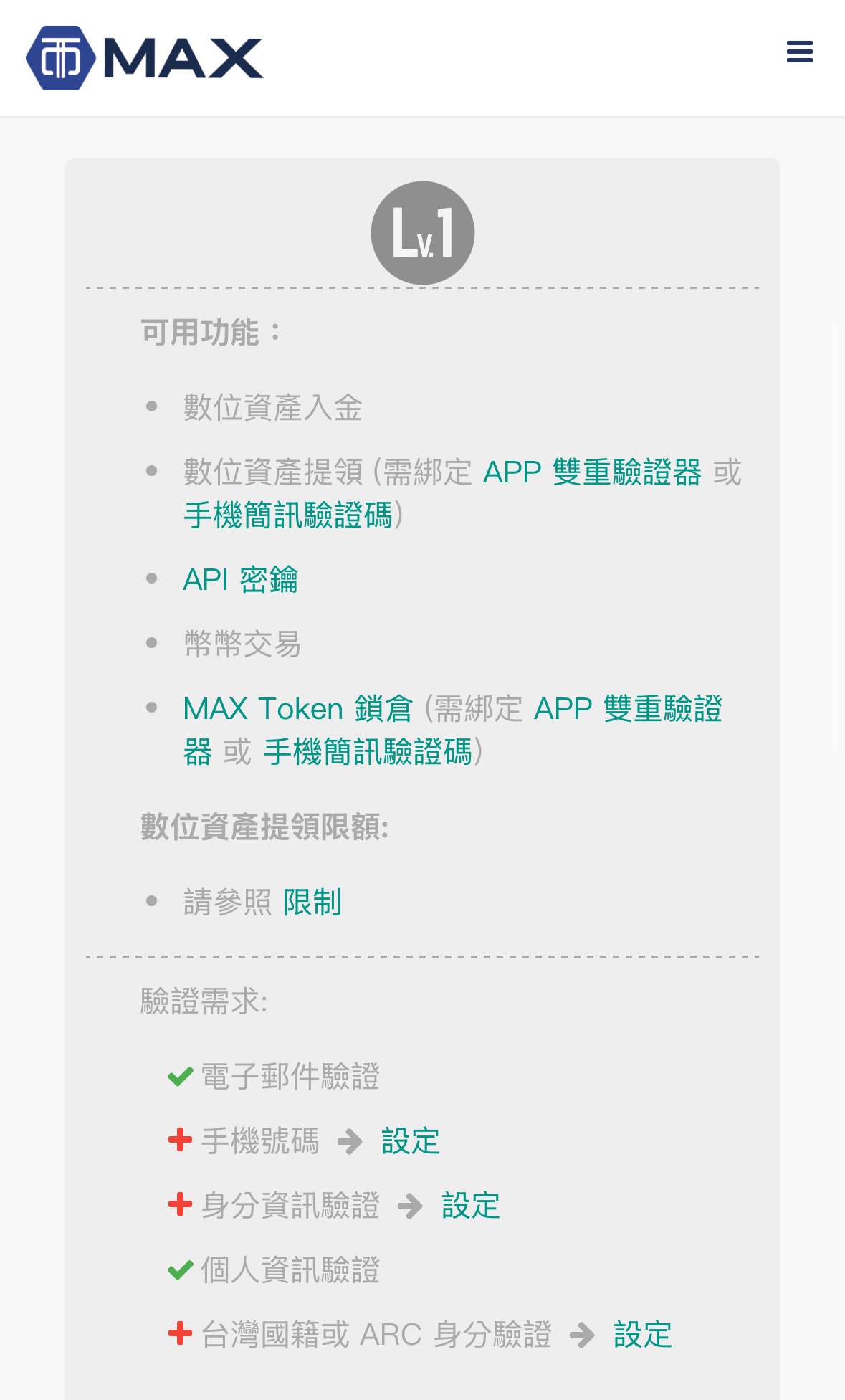
Task: Tap 設定 next to 身分資訊驗證
Action: (x=471, y=1205)
